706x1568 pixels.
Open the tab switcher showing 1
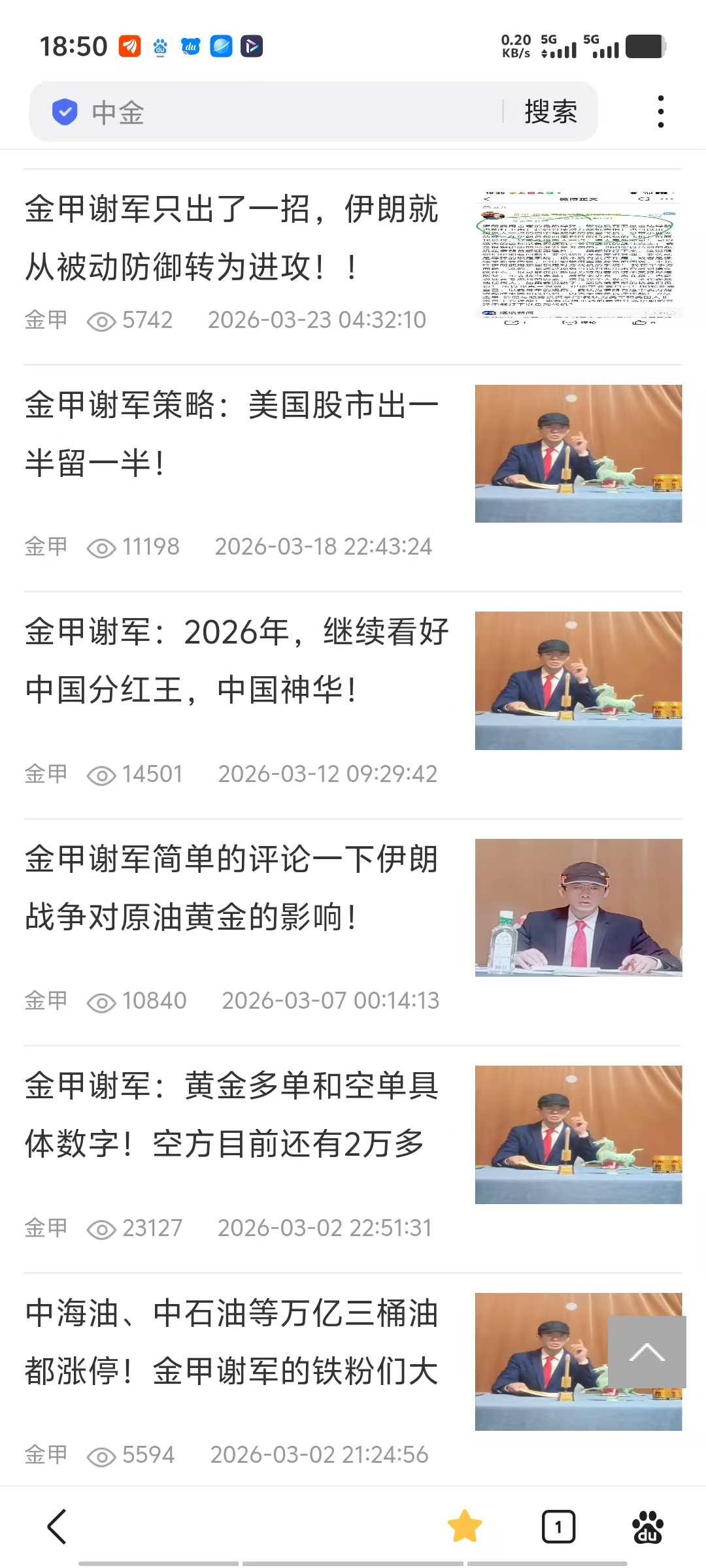click(x=558, y=1527)
